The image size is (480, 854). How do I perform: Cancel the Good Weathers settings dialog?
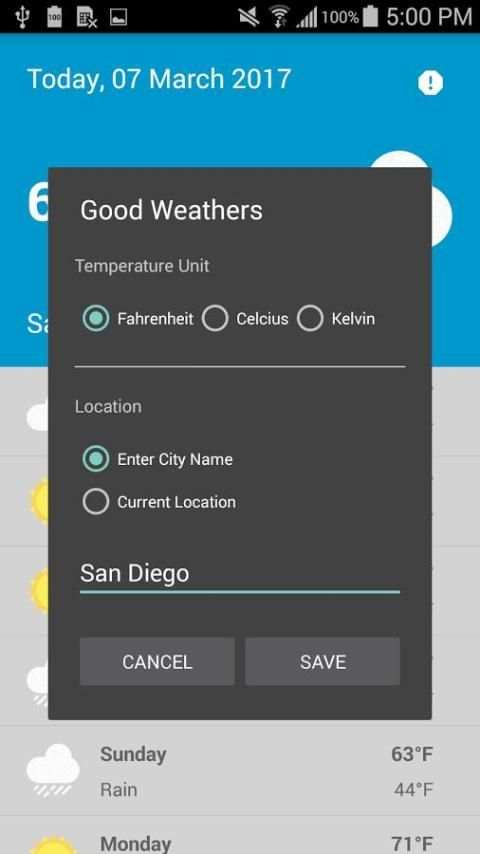tap(157, 662)
